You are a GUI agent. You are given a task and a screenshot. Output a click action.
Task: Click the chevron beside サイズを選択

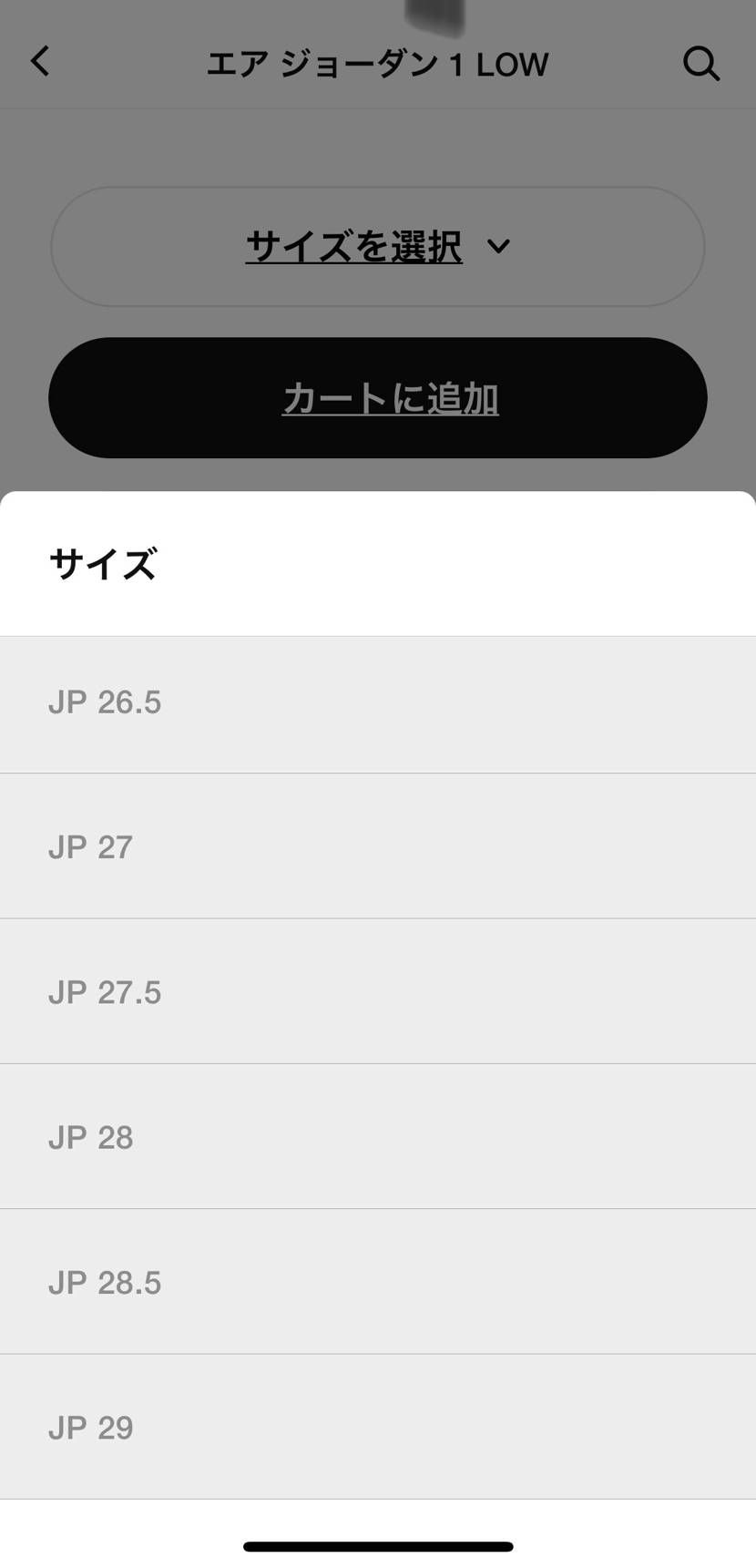(x=498, y=246)
